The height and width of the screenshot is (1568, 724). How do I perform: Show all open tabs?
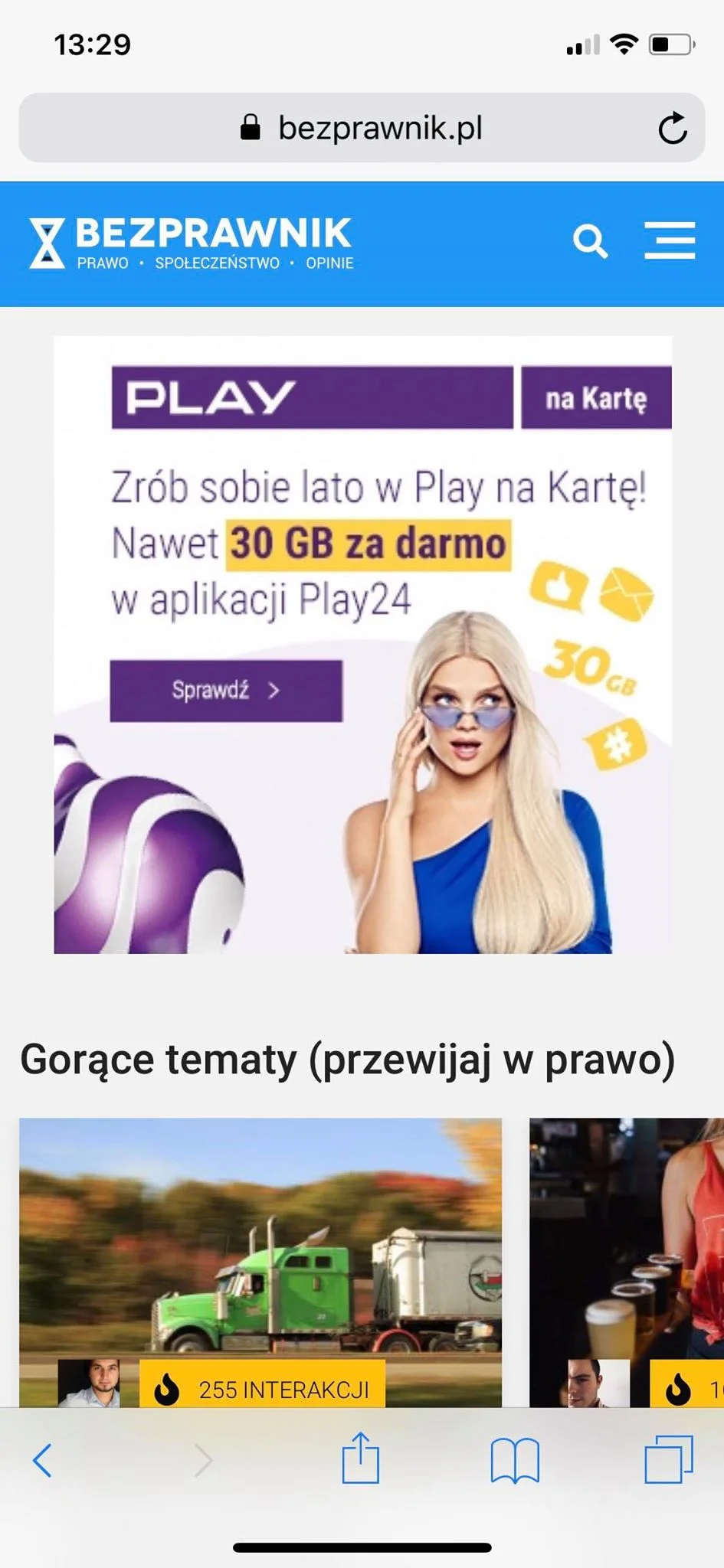pos(669,1460)
